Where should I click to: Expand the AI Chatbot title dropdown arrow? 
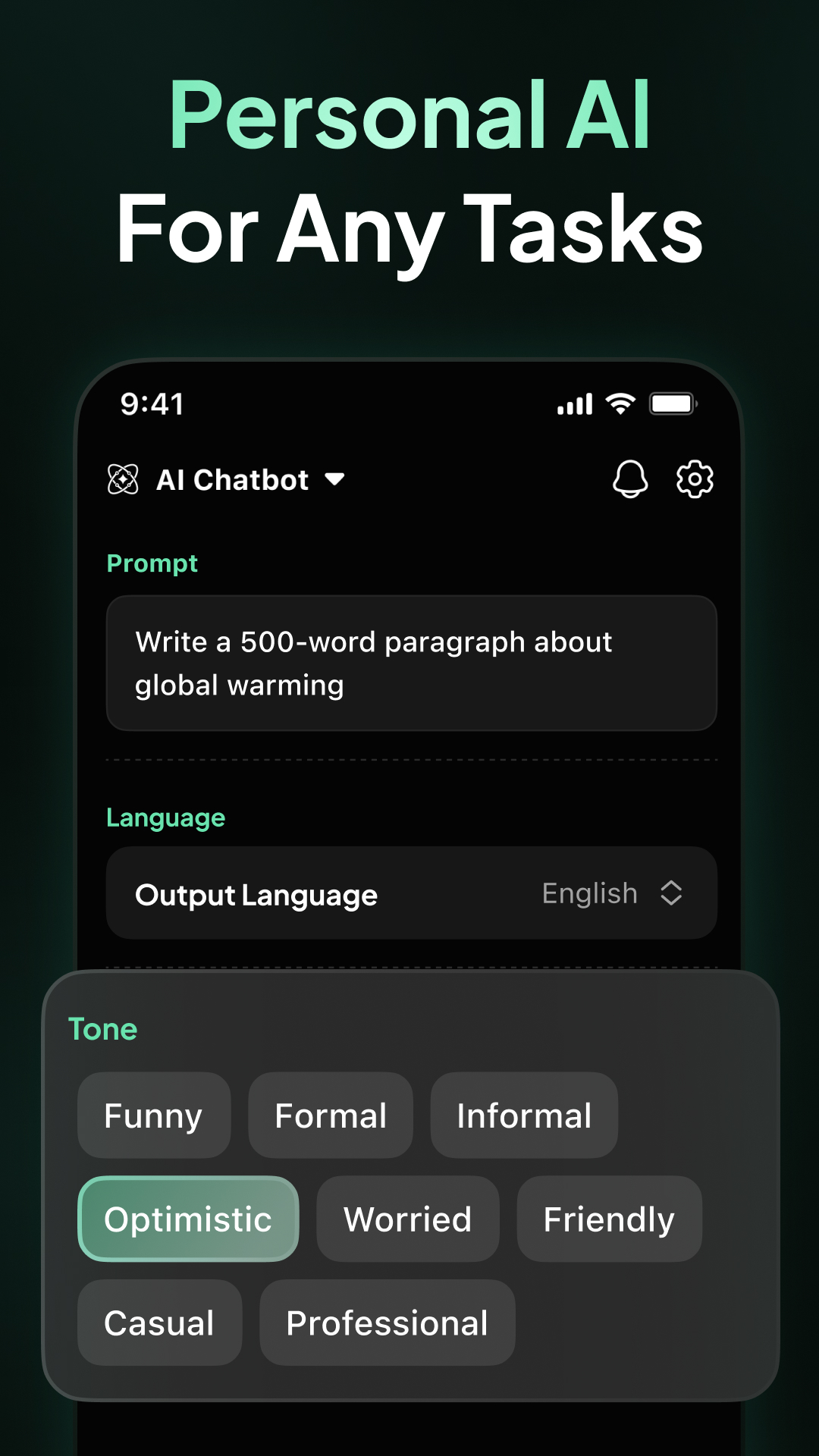pos(336,481)
